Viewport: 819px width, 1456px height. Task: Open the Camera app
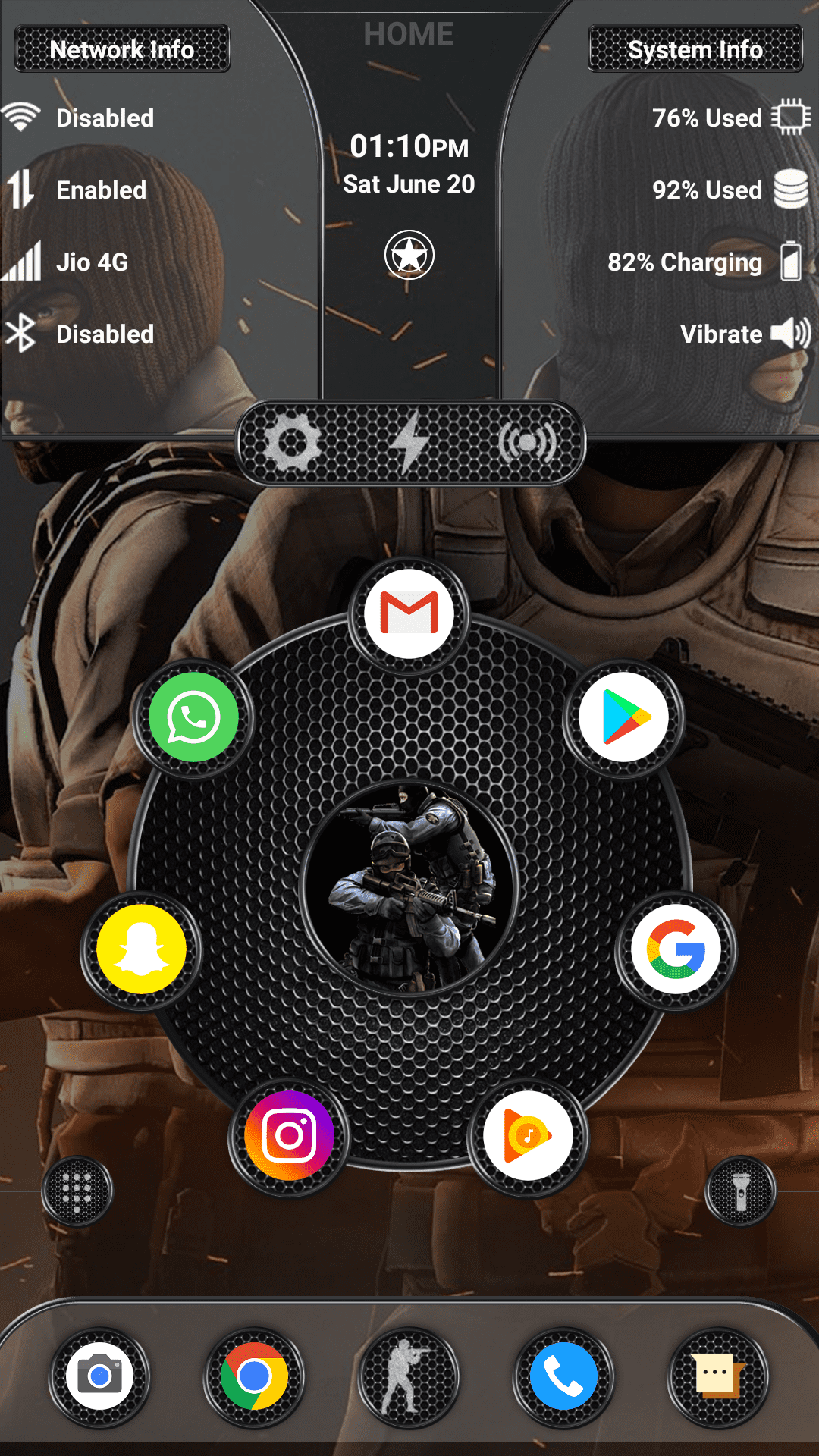pos(99,1376)
